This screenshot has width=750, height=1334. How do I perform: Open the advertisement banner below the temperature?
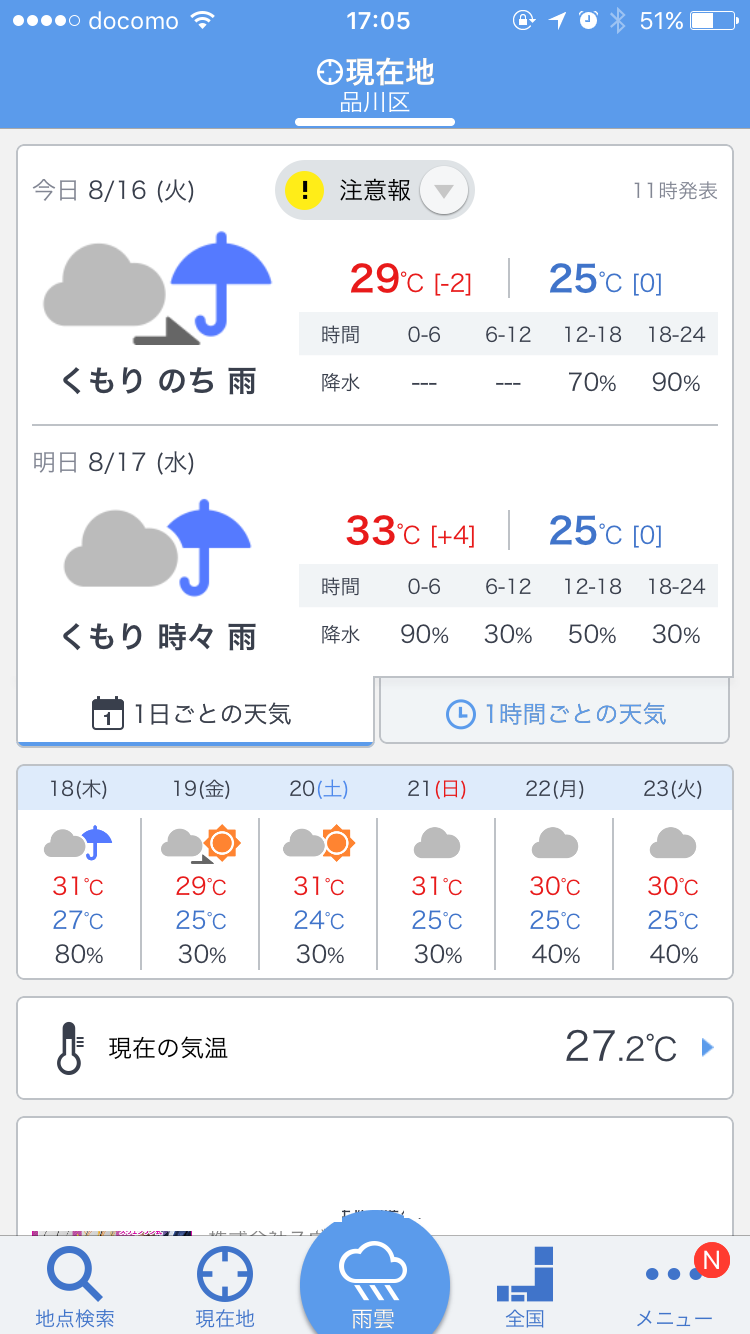tap(375, 1176)
